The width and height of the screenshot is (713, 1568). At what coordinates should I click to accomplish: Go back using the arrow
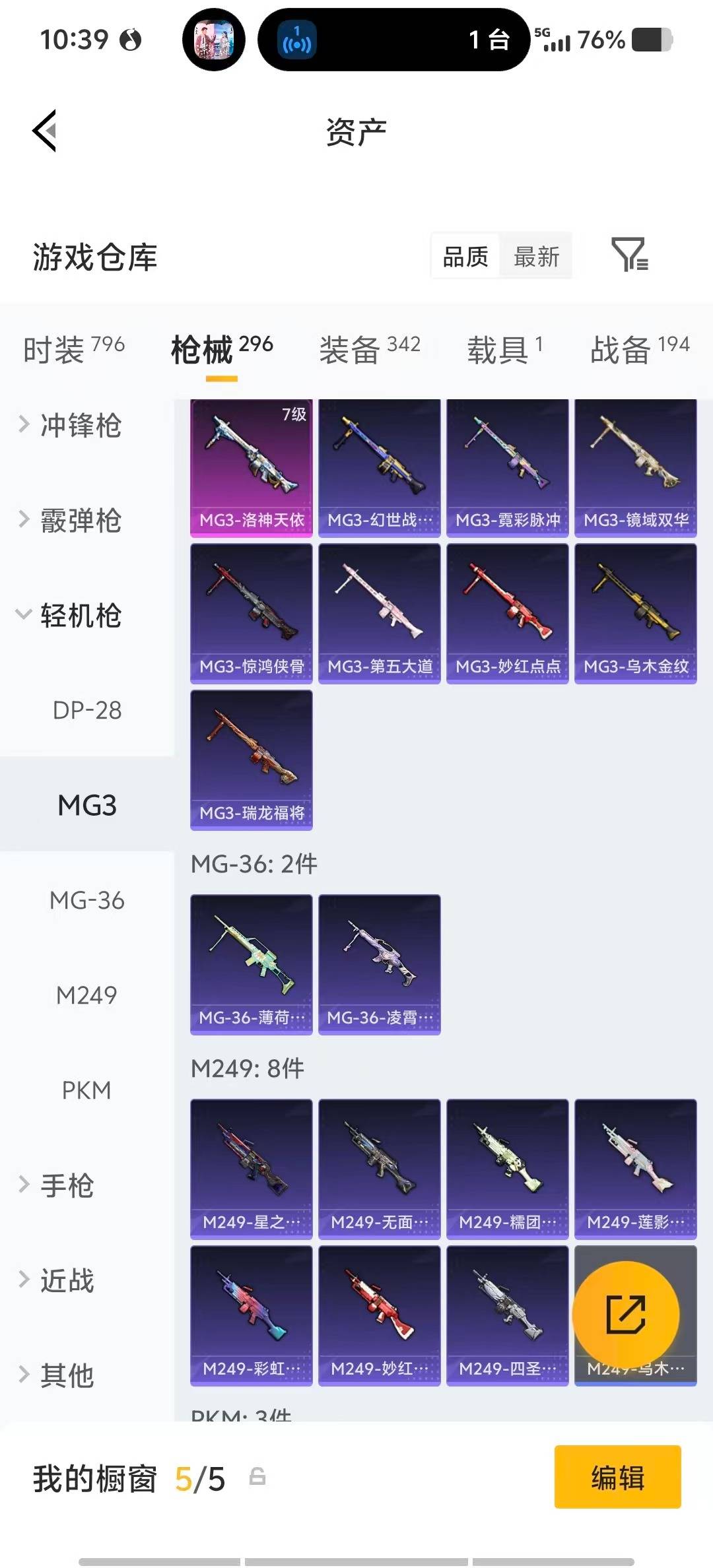pos(45,131)
